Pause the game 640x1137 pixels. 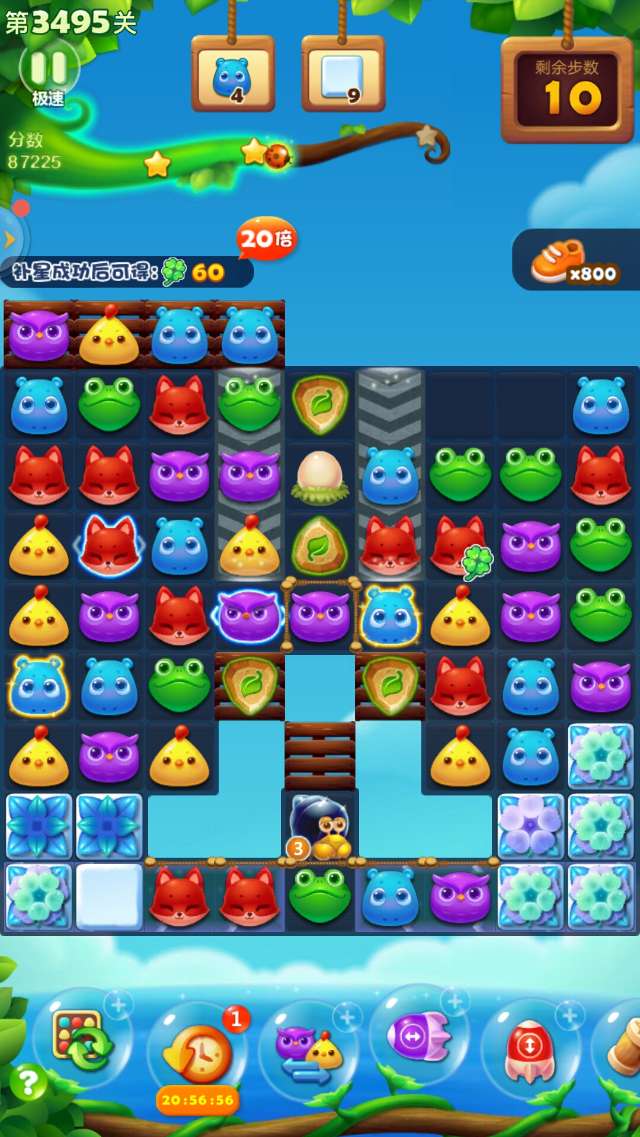(x=47, y=68)
